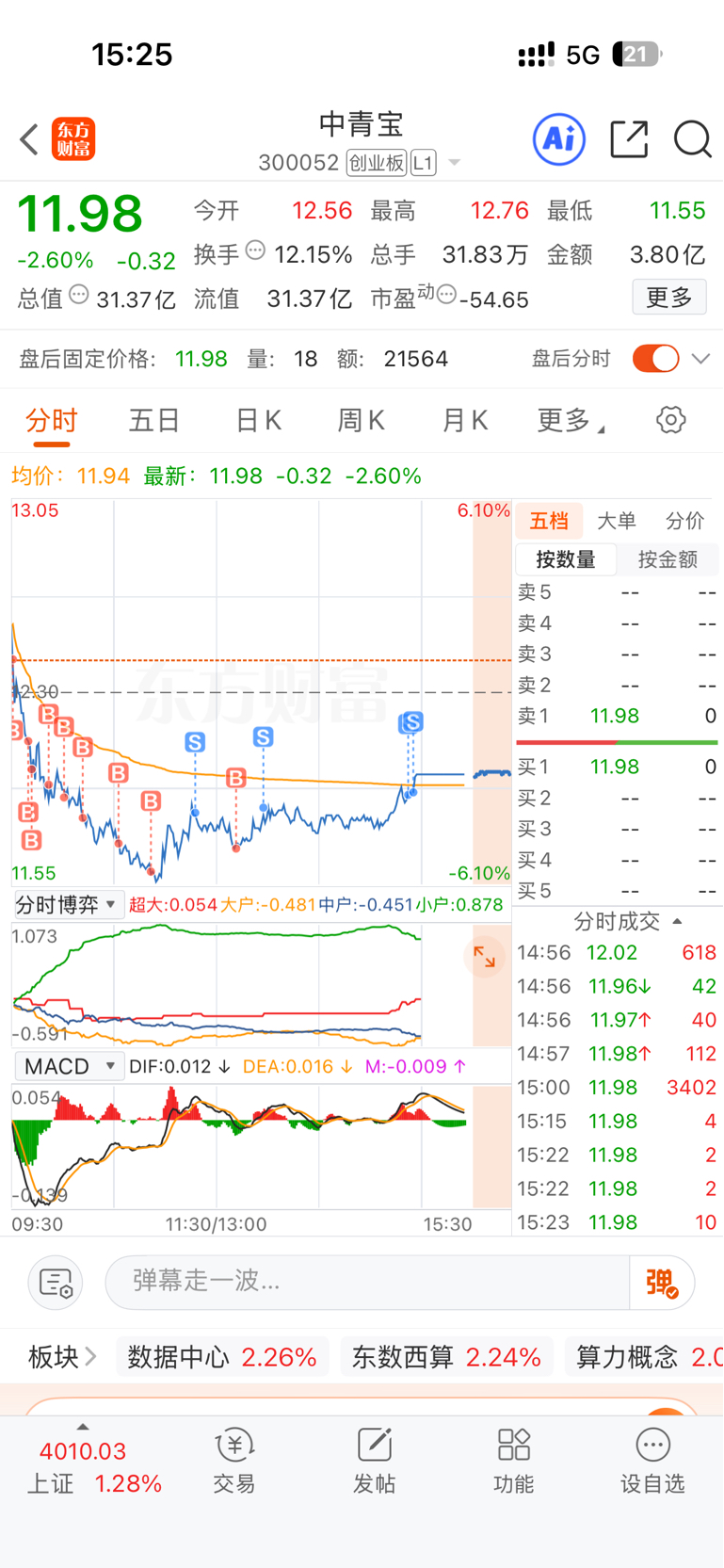
Task: Tap the 更多 button for quote details
Action: coord(669,298)
